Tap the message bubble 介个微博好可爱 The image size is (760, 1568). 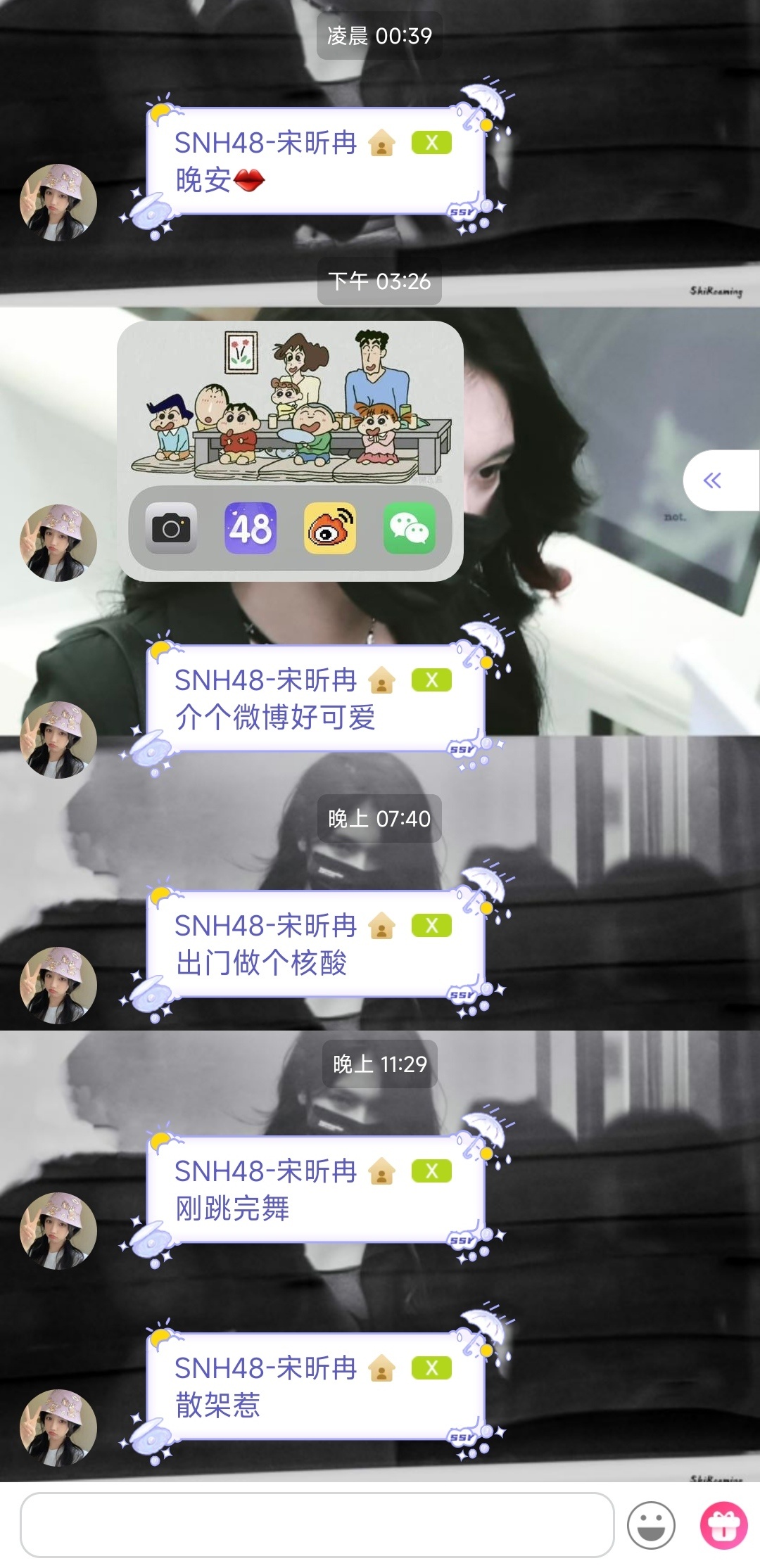(315, 699)
